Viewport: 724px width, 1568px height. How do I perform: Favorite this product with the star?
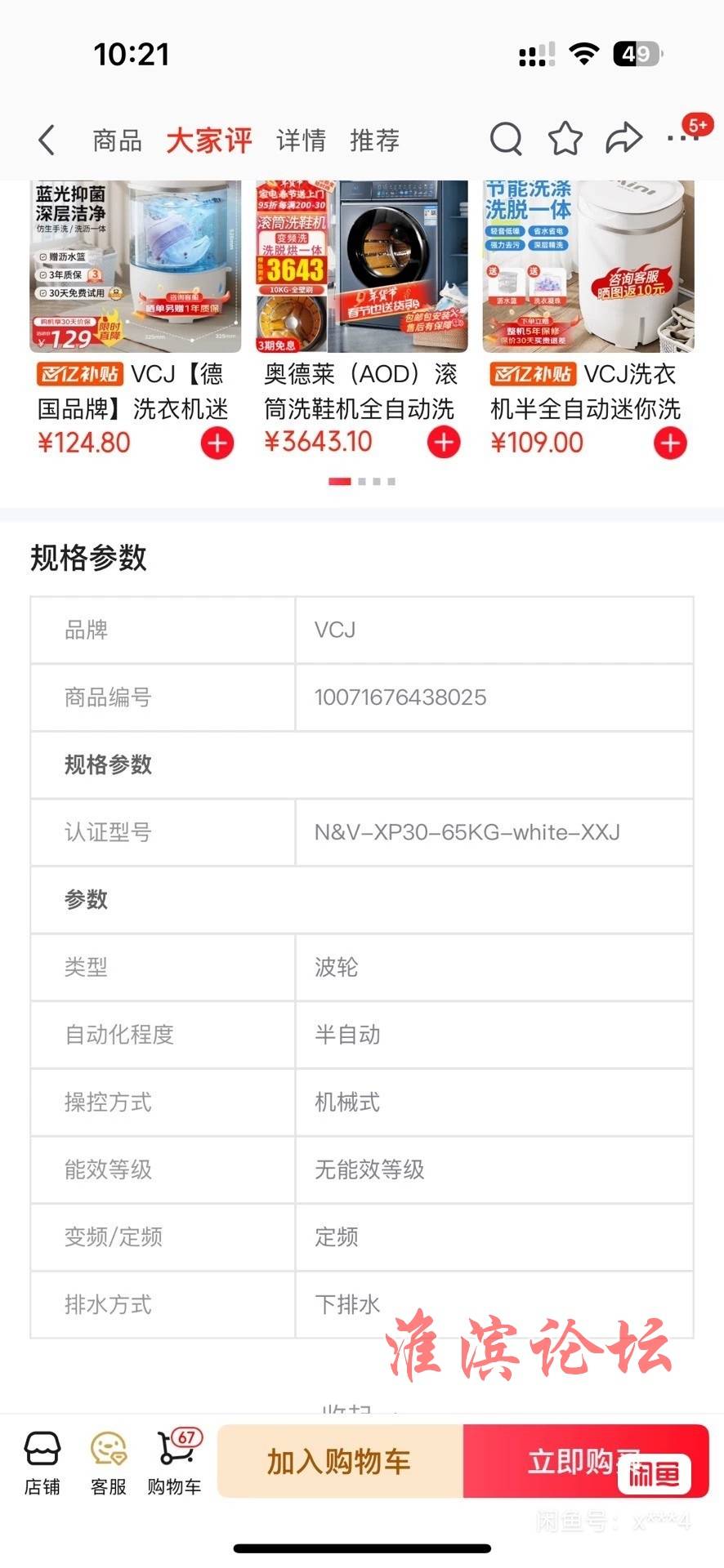coord(565,139)
